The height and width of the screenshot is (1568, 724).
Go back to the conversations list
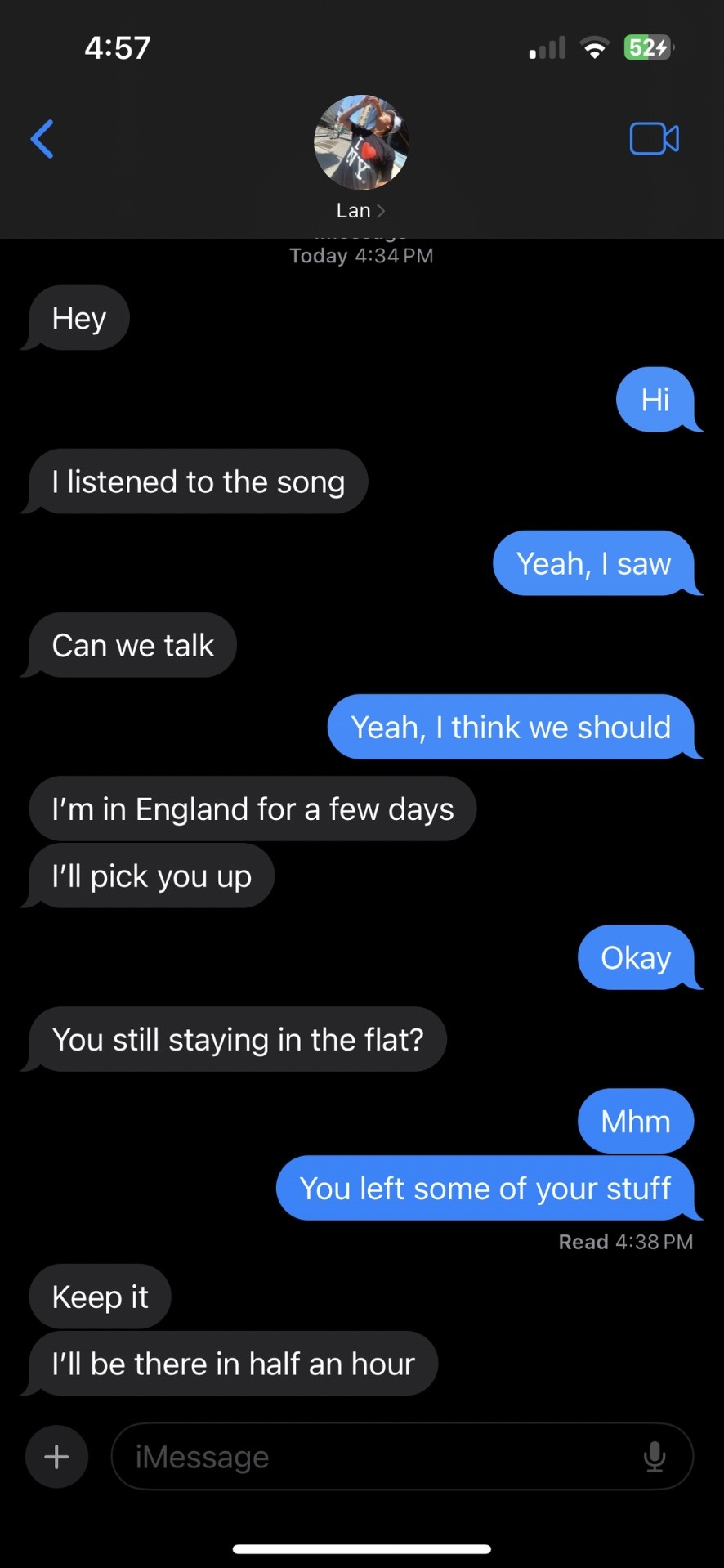pos(42,139)
